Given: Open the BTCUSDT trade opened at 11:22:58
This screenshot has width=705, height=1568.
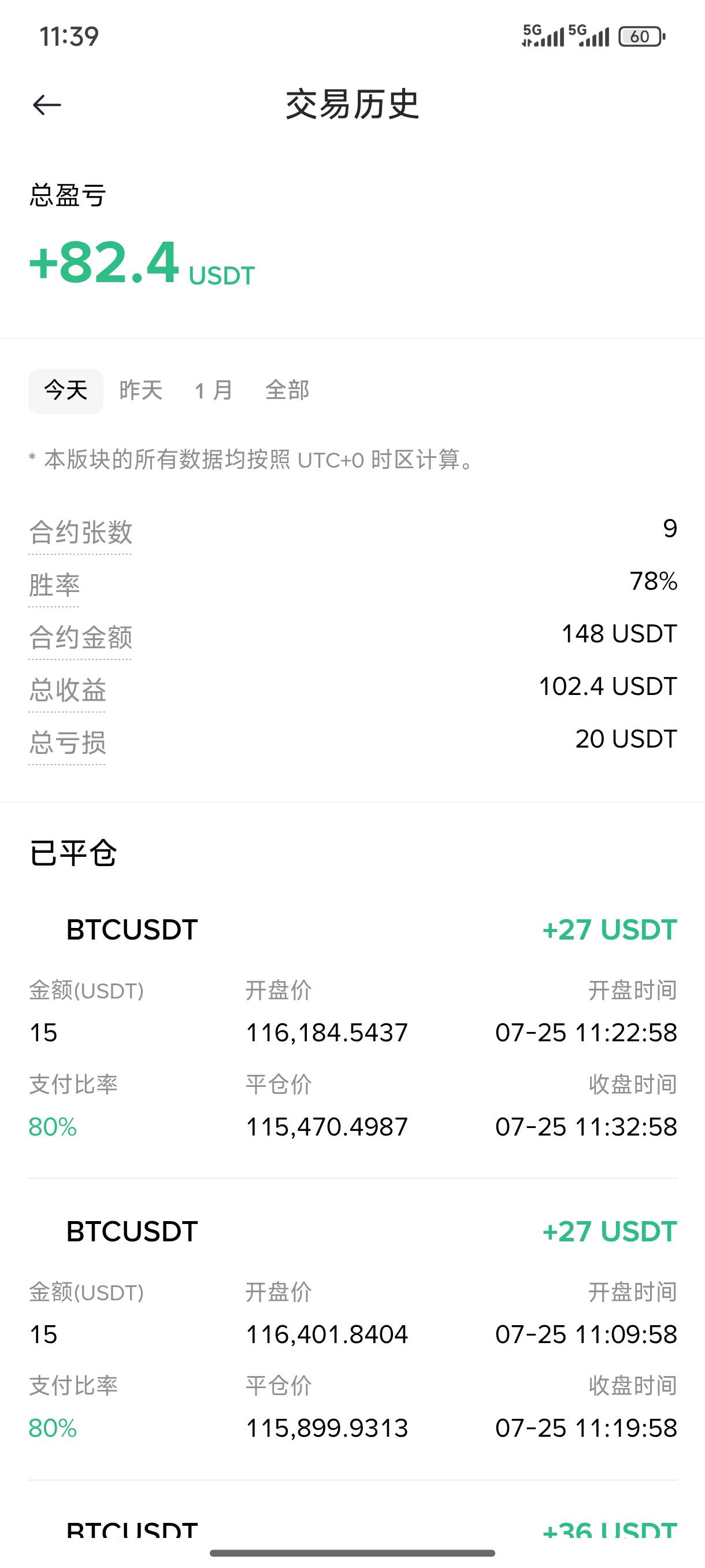Looking at the screenshot, I should click(353, 1028).
